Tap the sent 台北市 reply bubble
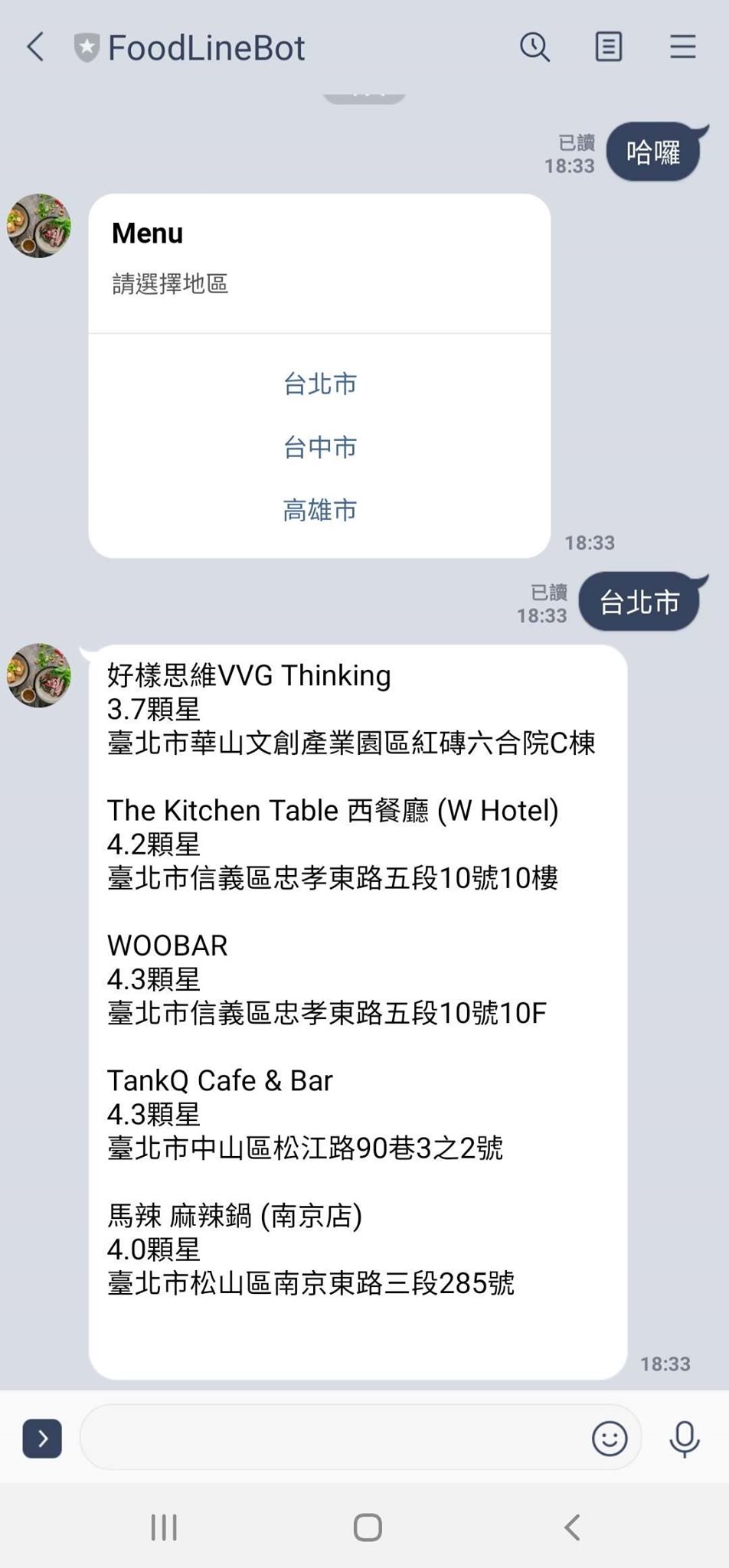This screenshot has height=1568, width=729. tap(640, 603)
